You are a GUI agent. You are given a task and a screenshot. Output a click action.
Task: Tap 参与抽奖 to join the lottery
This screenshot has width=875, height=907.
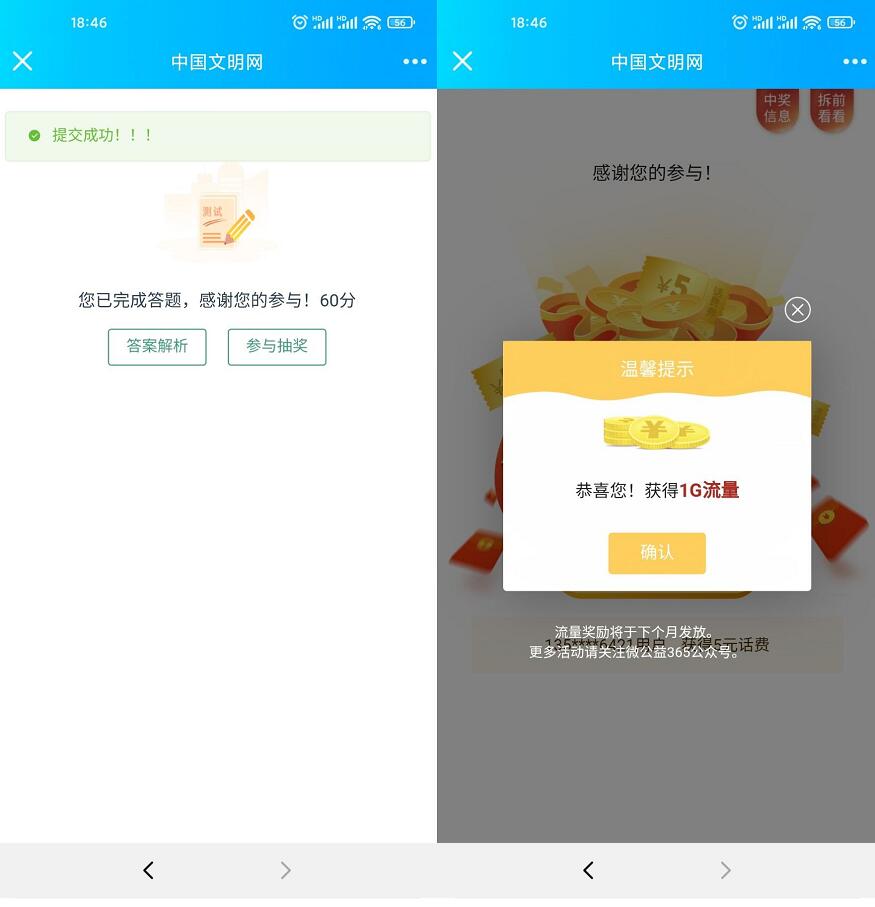[x=277, y=346]
